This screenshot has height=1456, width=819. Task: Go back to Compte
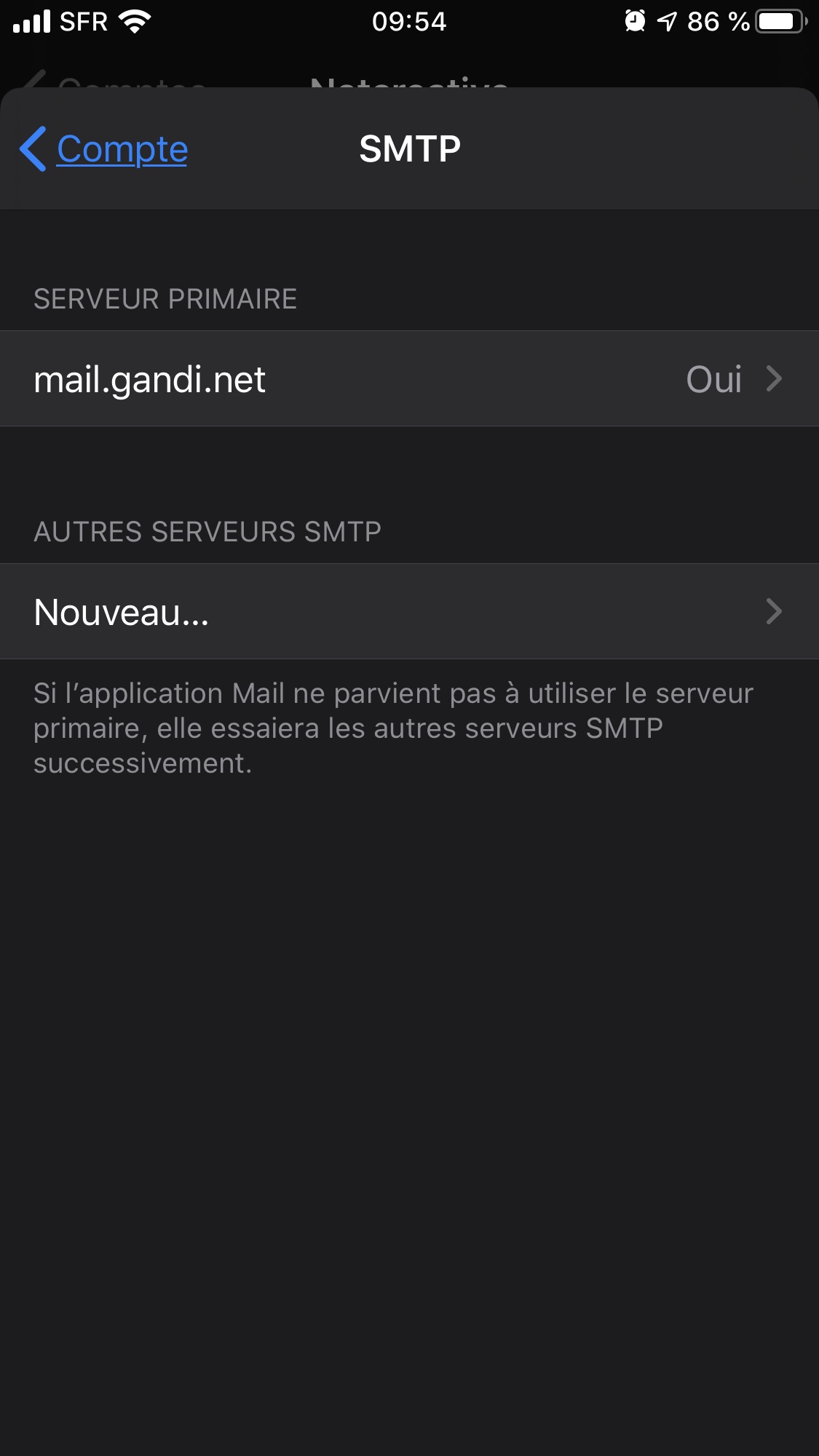104,149
